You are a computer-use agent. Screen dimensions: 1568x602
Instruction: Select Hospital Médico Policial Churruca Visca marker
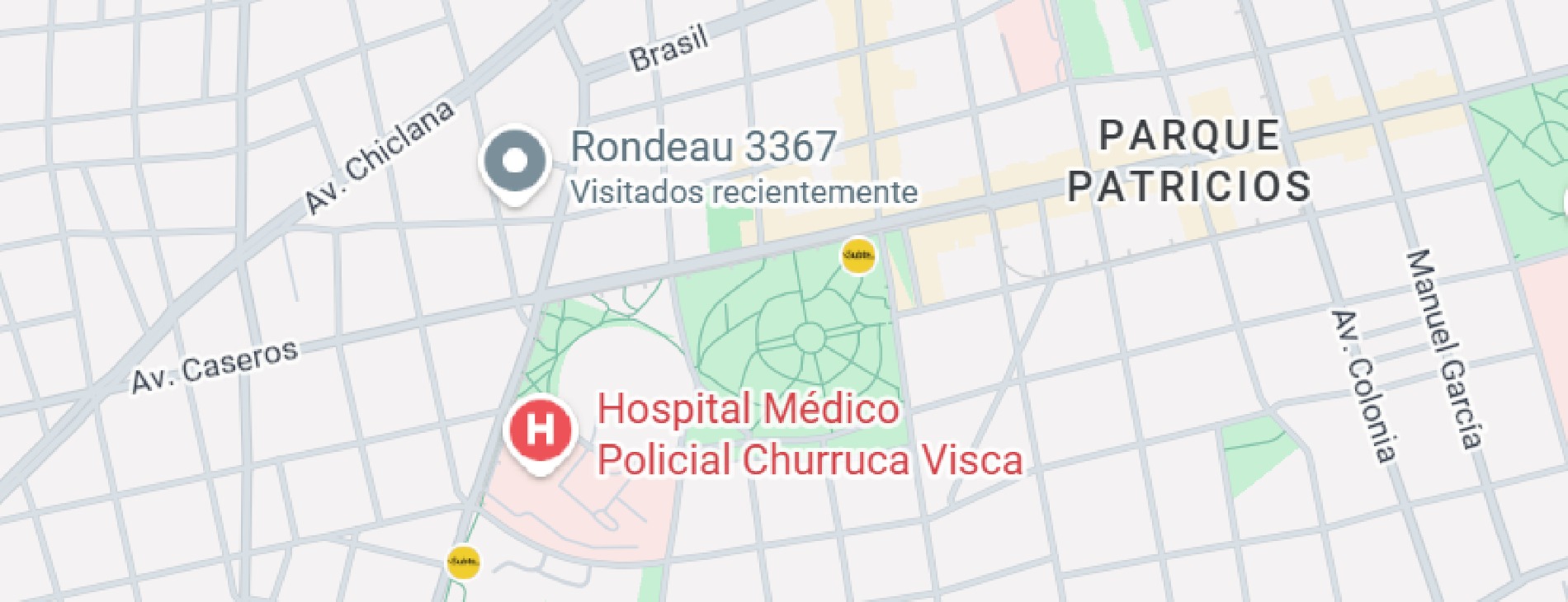(540, 430)
